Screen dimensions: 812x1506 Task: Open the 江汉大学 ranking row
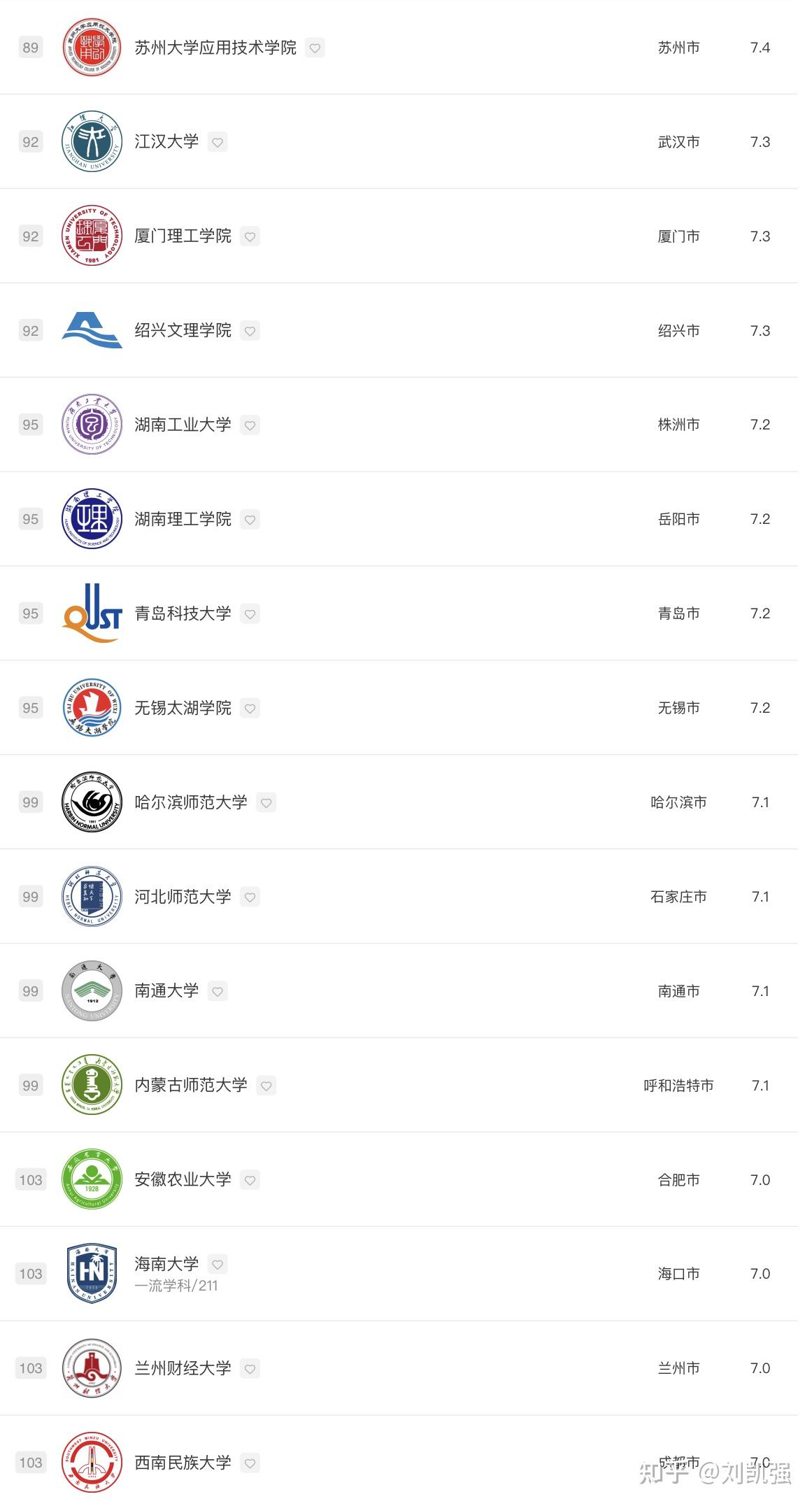[x=166, y=142]
